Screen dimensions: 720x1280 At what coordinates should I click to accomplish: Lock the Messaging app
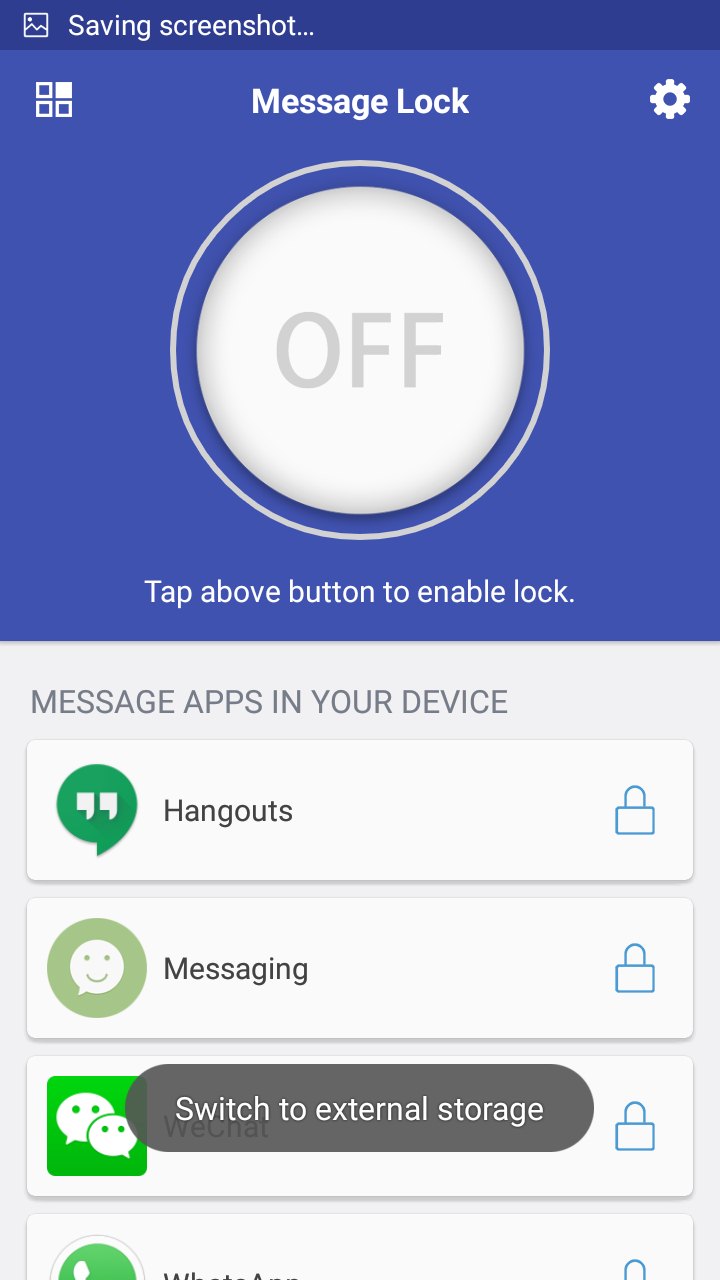[x=634, y=968]
